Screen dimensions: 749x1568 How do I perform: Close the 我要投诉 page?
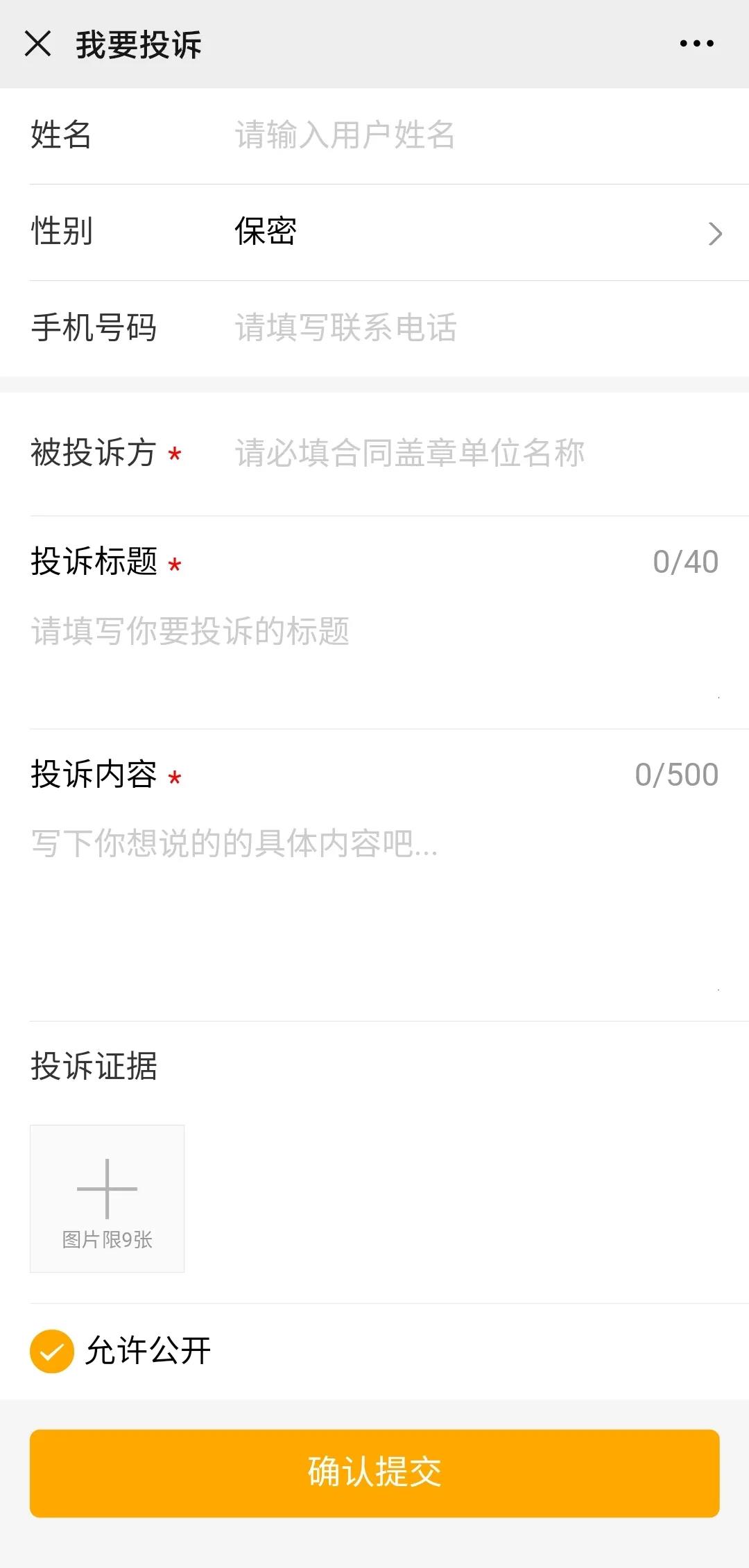tap(38, 44)
